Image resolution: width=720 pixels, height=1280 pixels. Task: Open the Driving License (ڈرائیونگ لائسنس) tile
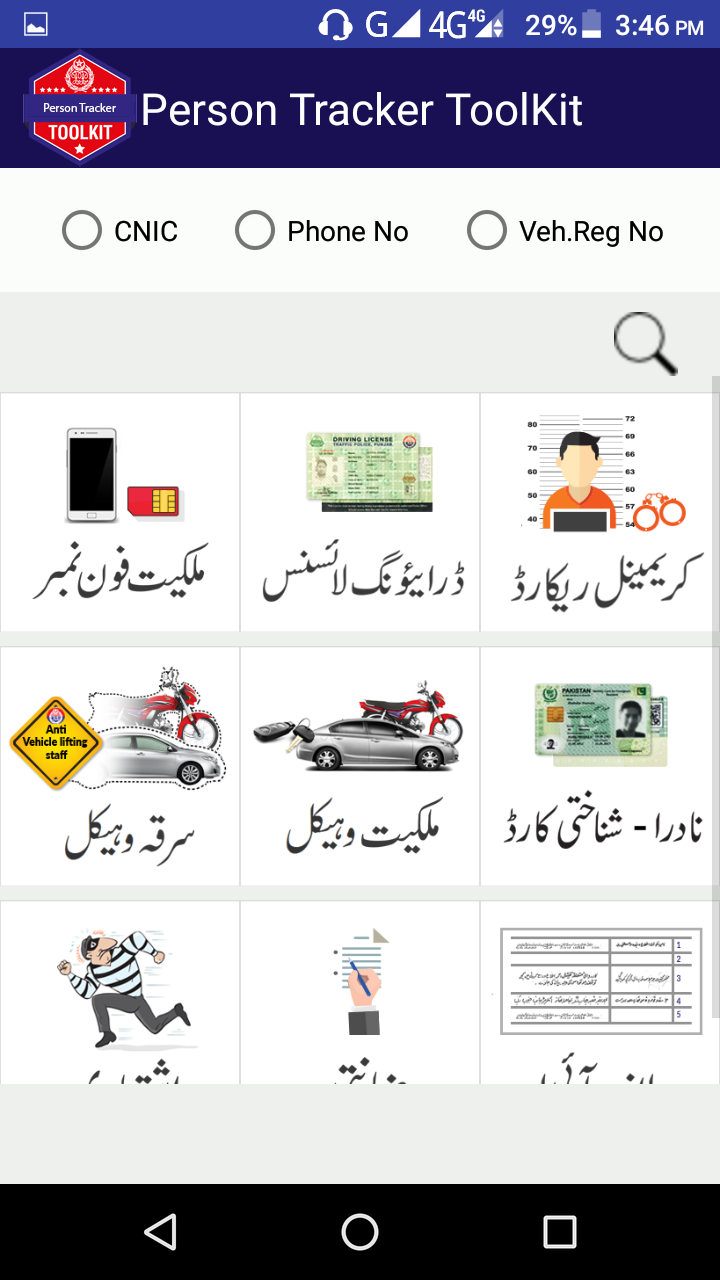pos(360,510)
